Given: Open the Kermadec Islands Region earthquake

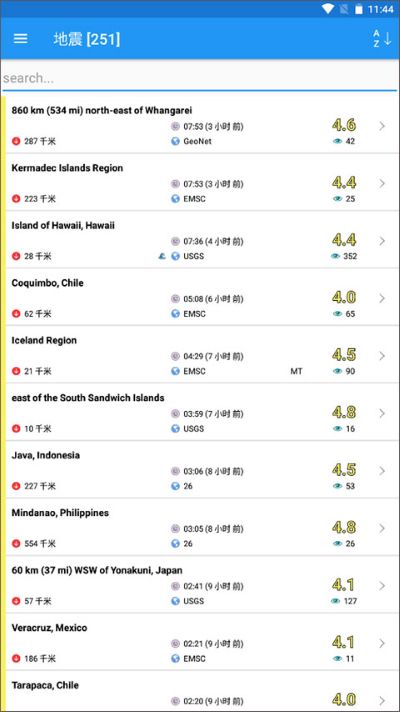Looking at the screenshot, I should (x=202, y=183).
